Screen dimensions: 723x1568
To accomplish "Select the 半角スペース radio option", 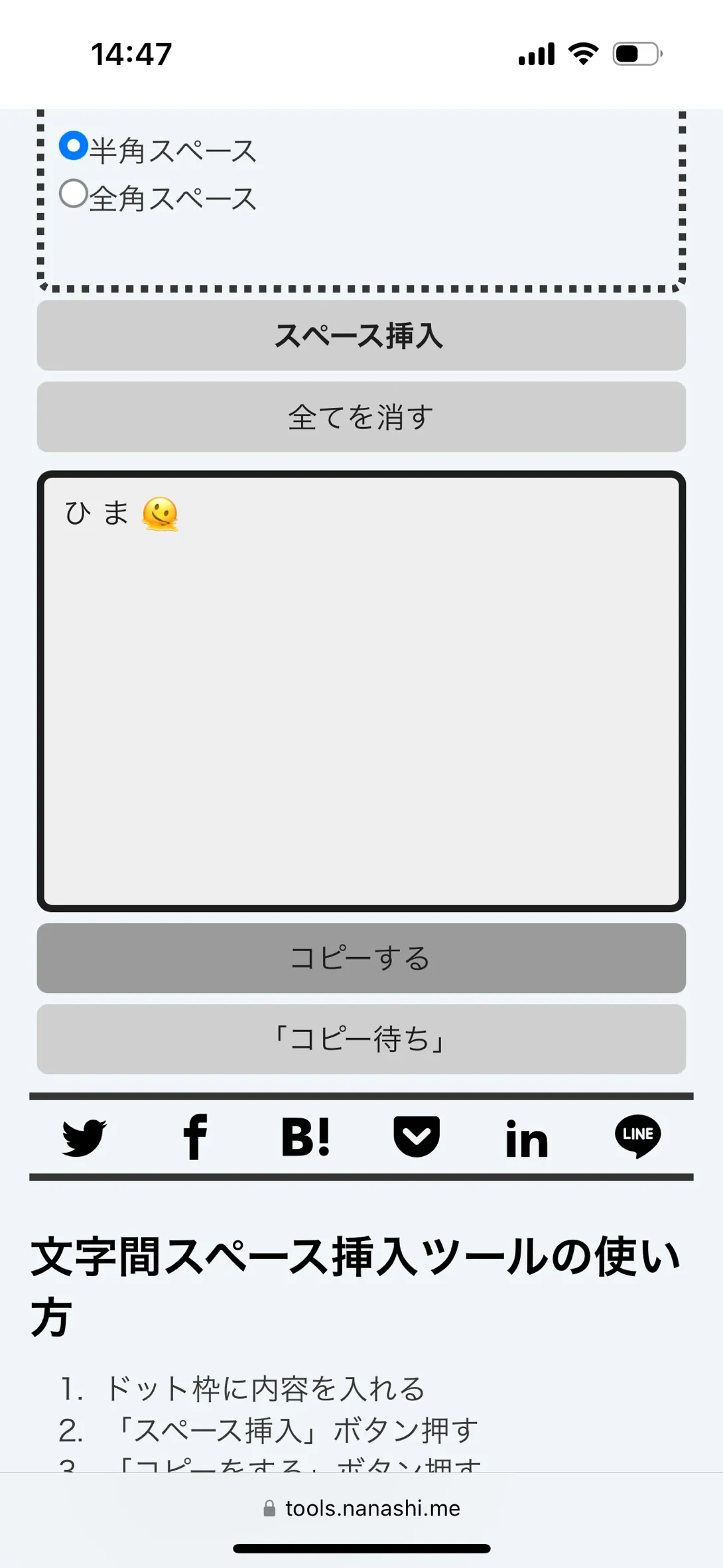I will pos(74,145).
